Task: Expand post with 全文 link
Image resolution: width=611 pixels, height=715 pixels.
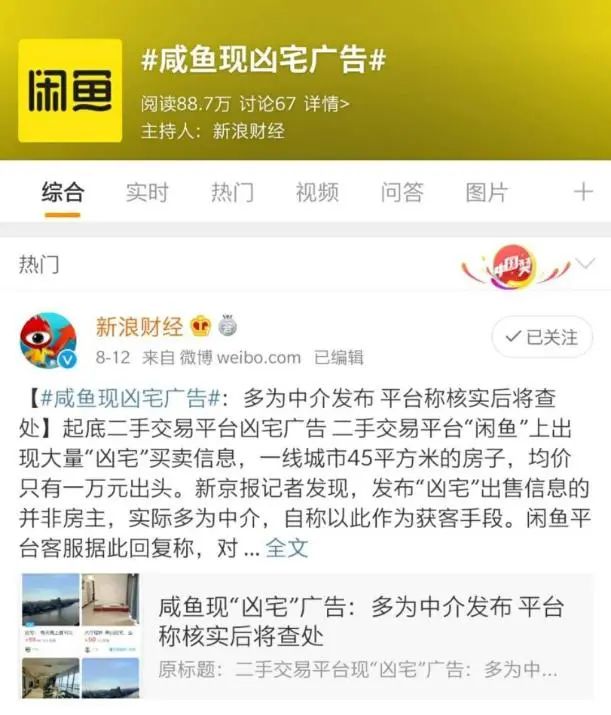Action: coord(288,548)
